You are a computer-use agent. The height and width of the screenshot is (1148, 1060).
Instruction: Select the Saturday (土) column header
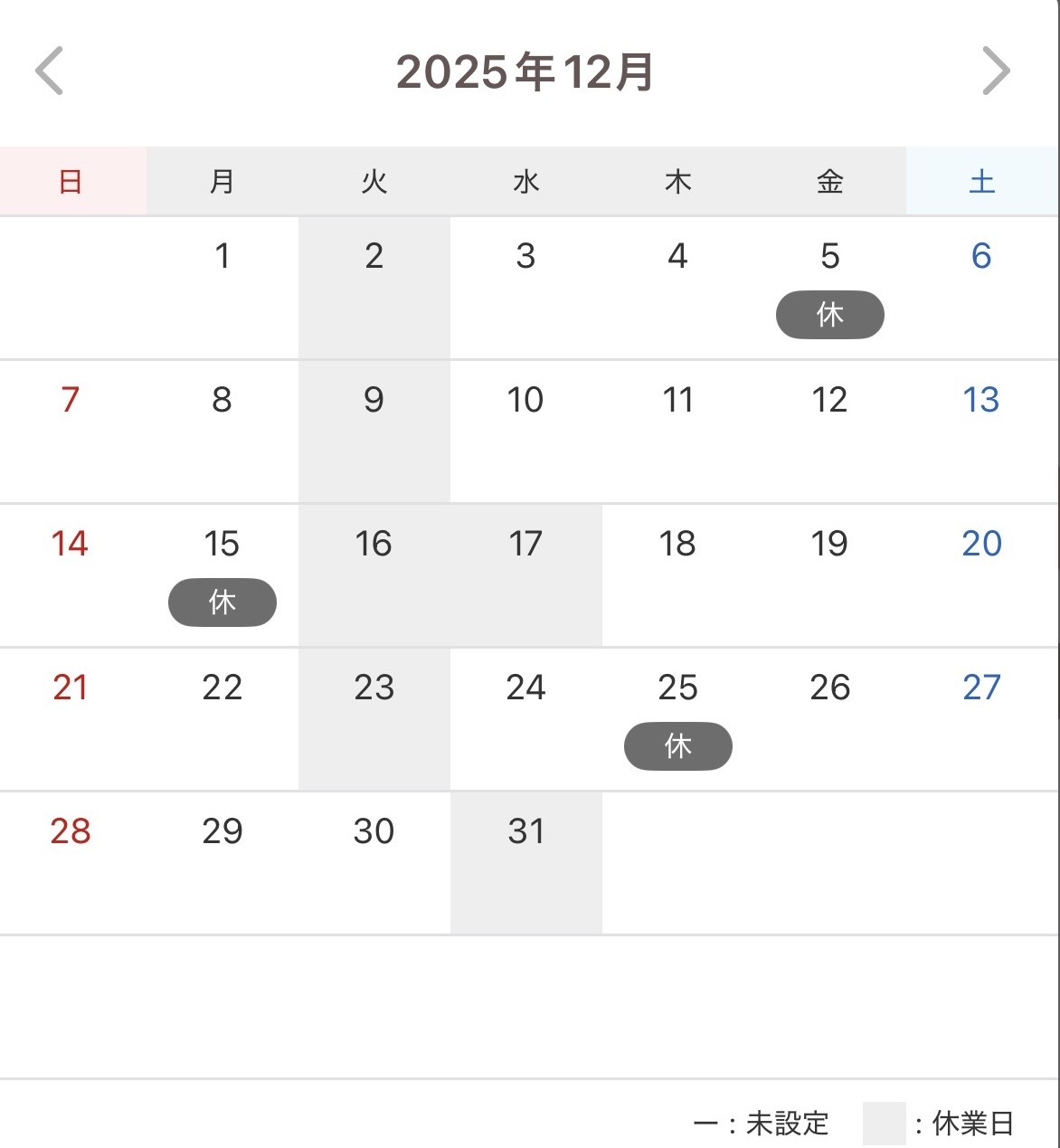[x=980, y=180]
